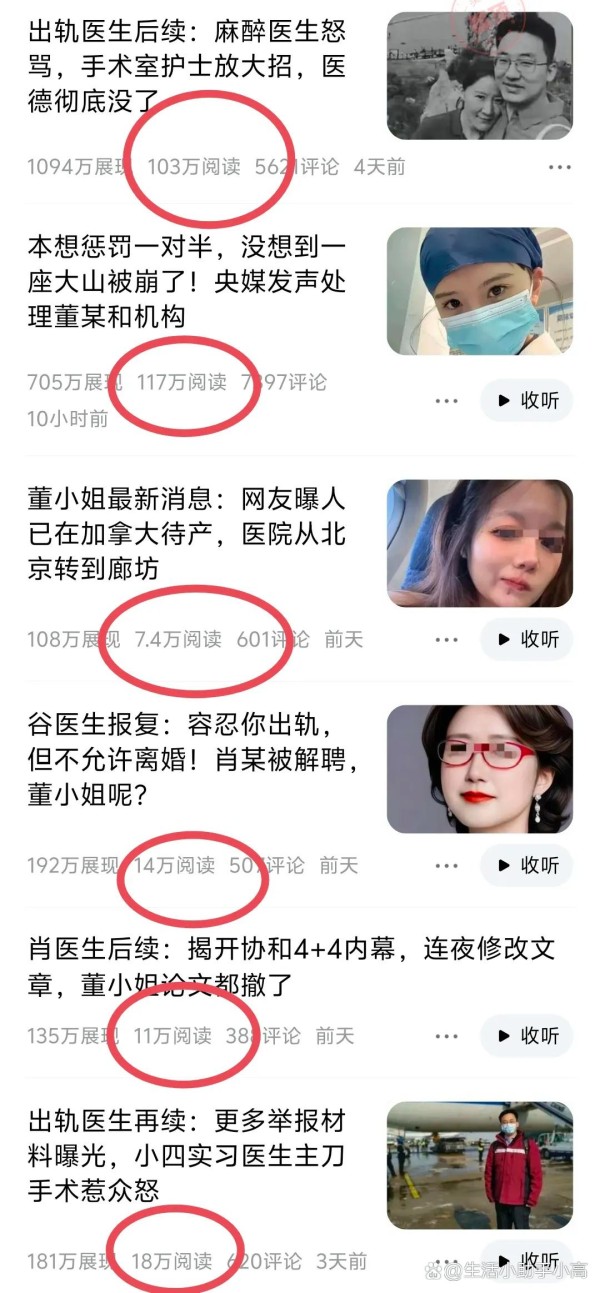
Task: Open more options for 董小姐最新消息 article
Action: click(446, 640)
